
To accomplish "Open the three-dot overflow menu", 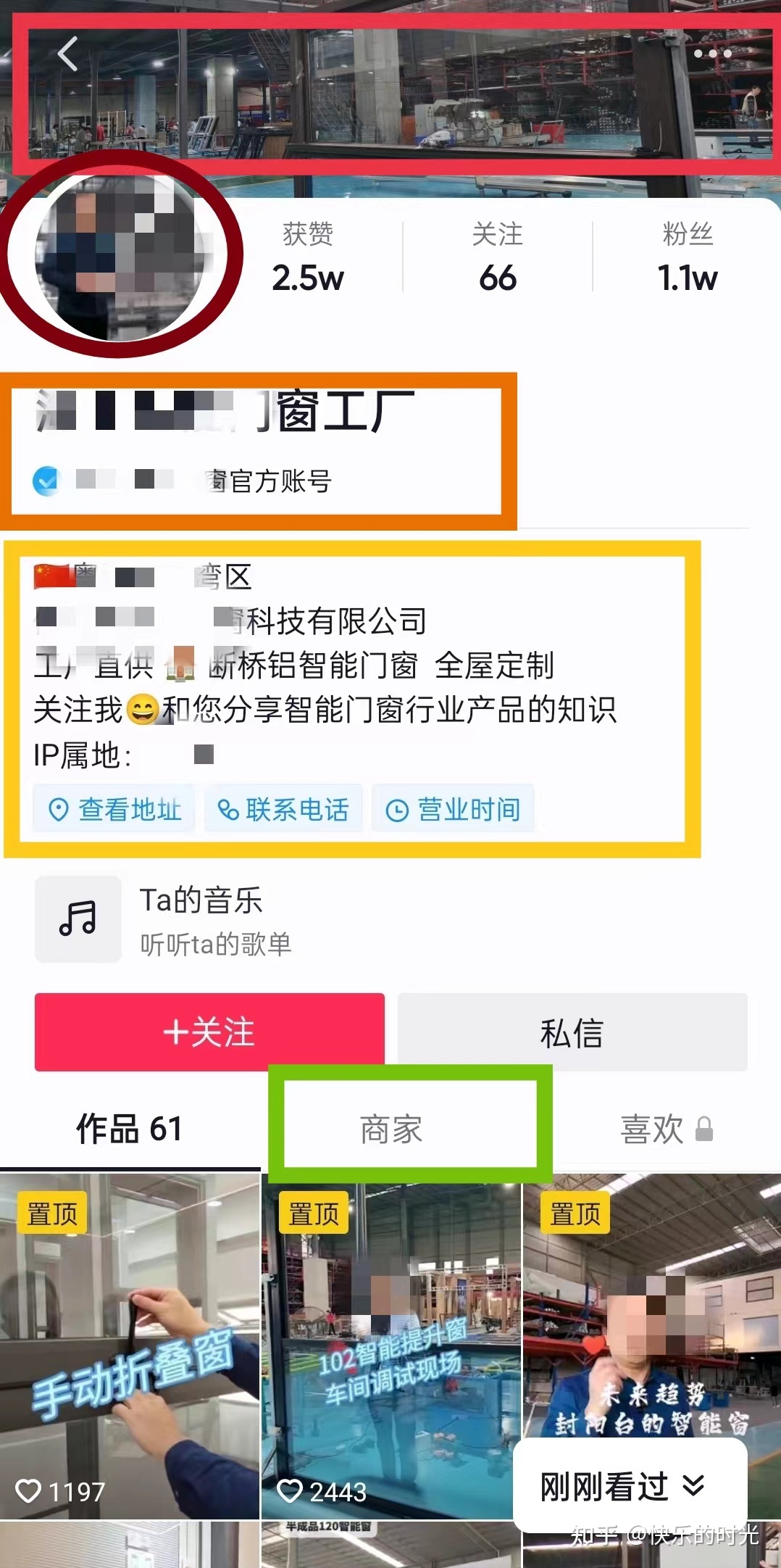I will coord(712,54).
